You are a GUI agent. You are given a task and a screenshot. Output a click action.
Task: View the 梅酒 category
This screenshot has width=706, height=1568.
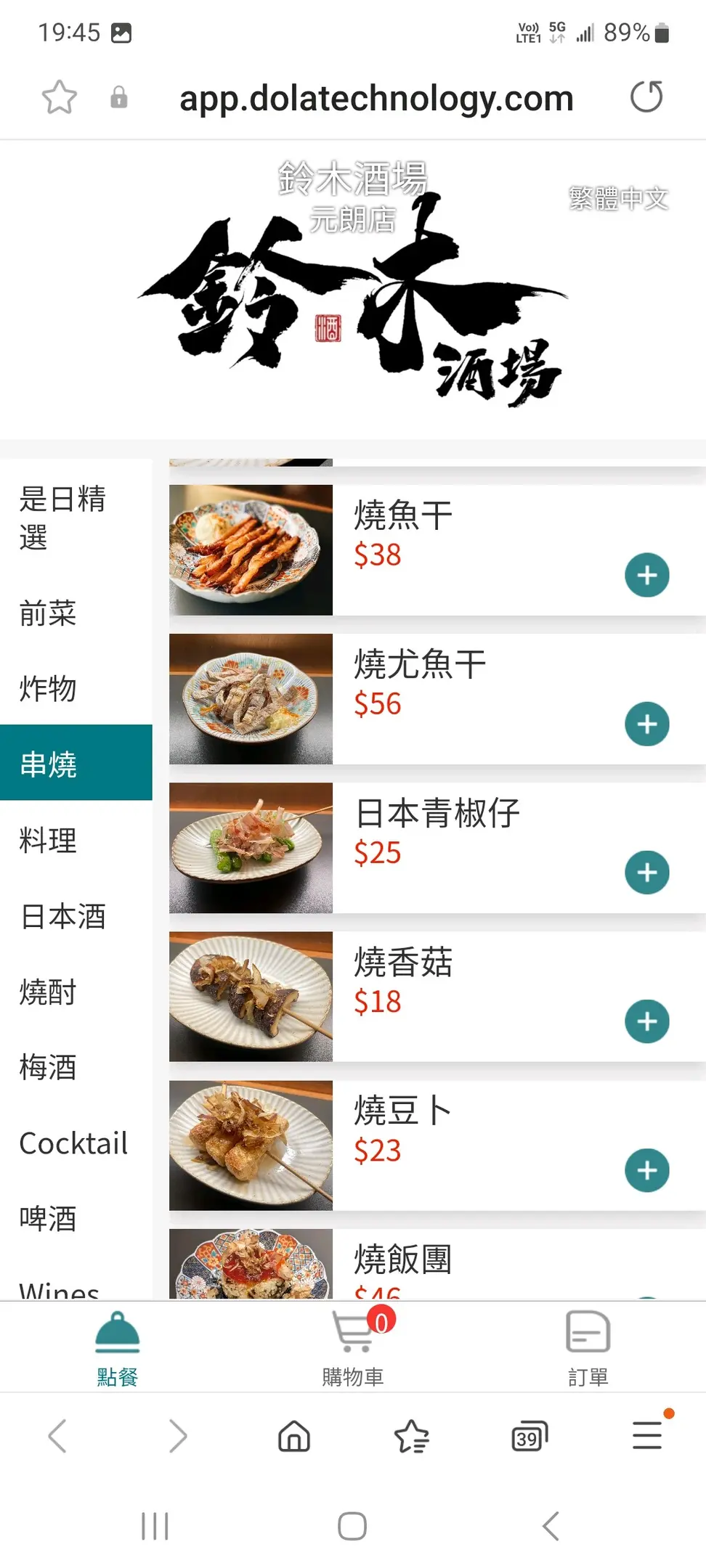click(48, 1067)
